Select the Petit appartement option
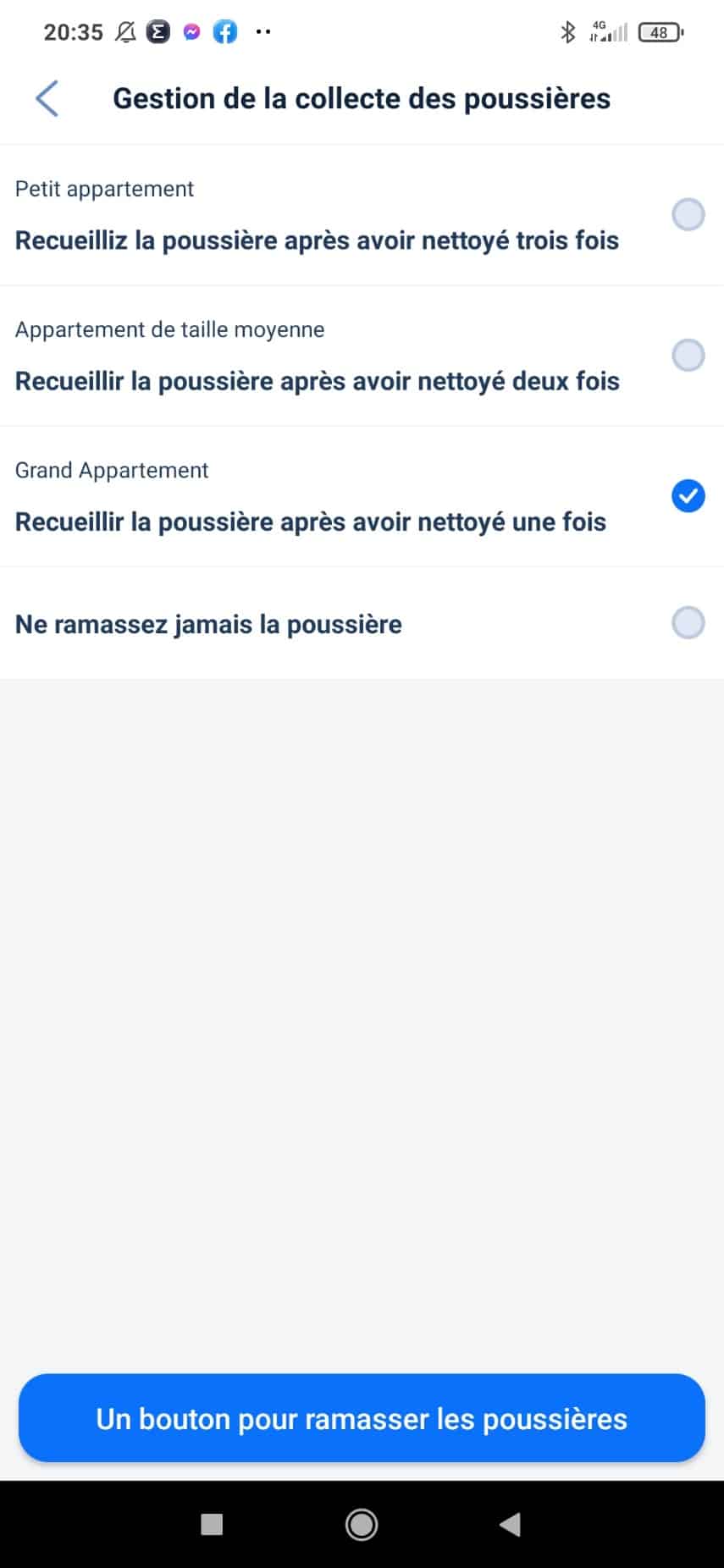The image size is (724, 1568). [x=362, y=215]
